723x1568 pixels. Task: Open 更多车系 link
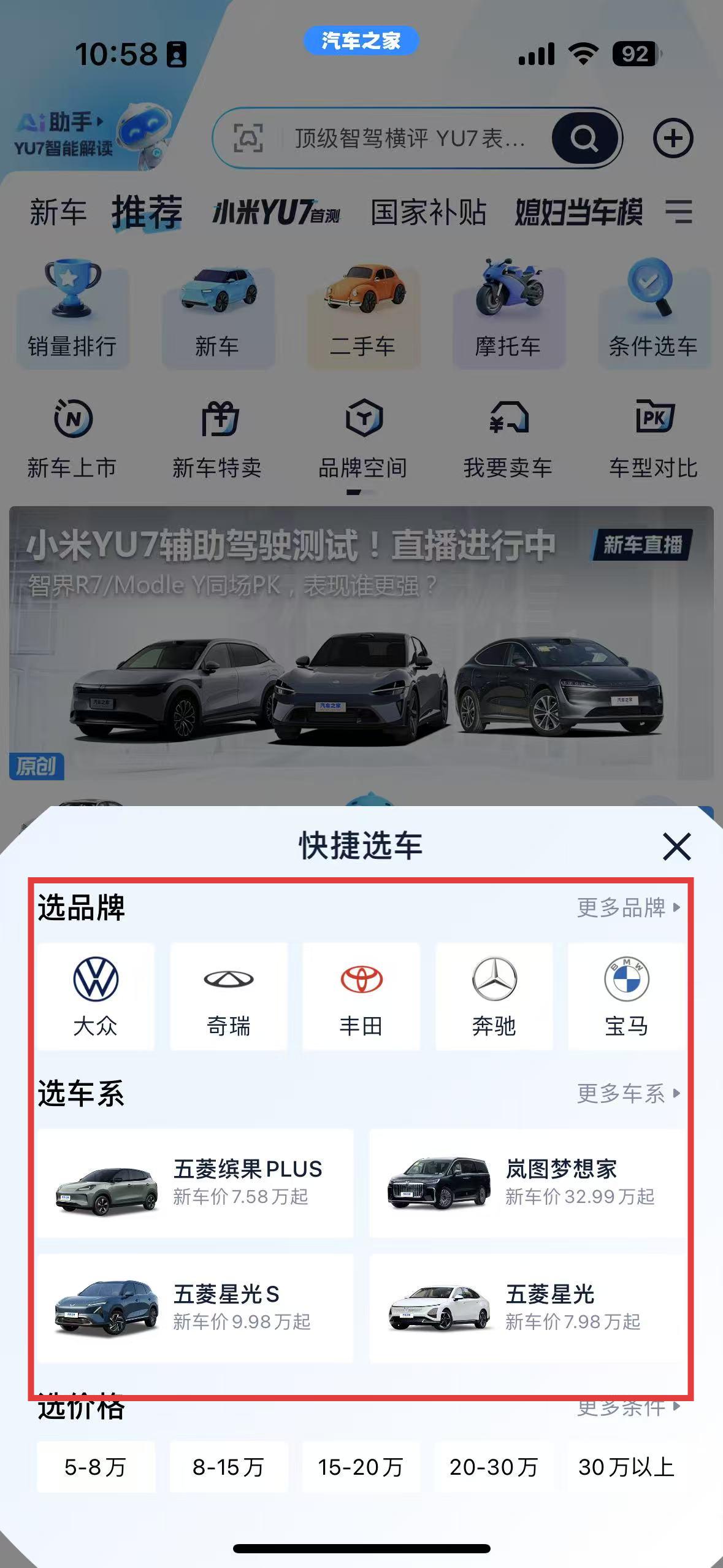pyautogui.click(x=629, y=1093)
